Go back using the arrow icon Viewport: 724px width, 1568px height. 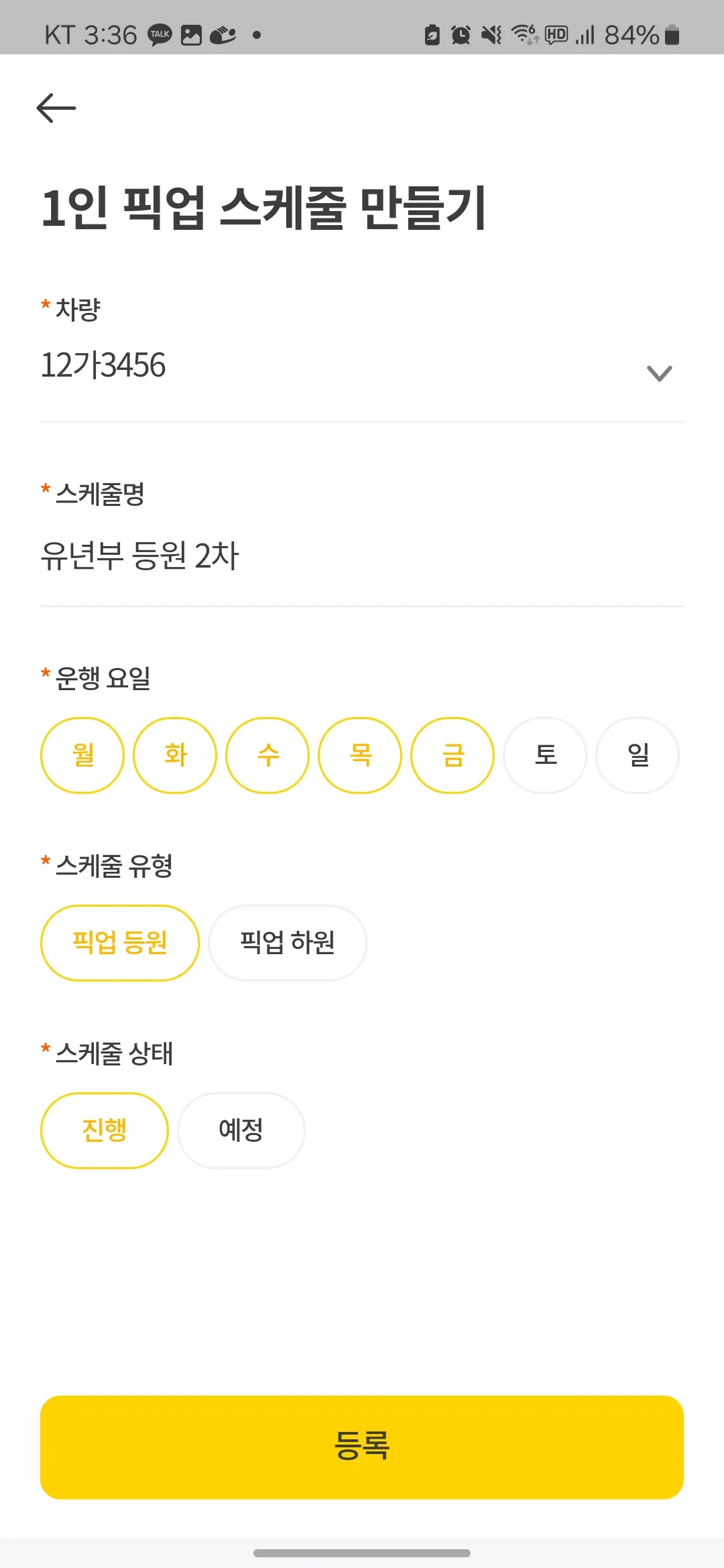coord(56,108)
